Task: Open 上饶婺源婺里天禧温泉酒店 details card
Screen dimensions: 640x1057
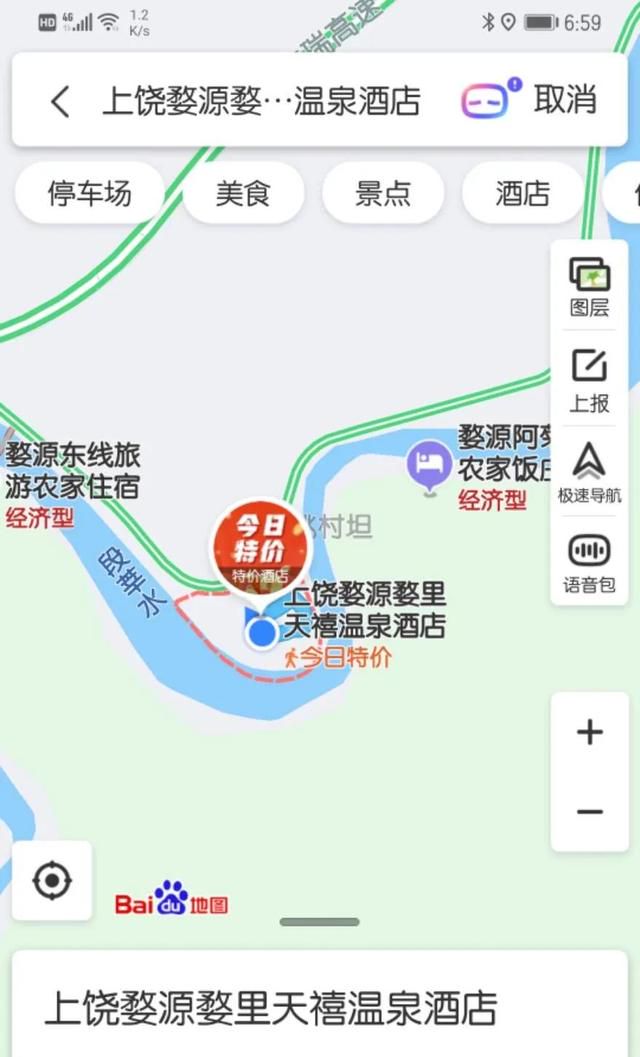Action: pos(320,1008)
